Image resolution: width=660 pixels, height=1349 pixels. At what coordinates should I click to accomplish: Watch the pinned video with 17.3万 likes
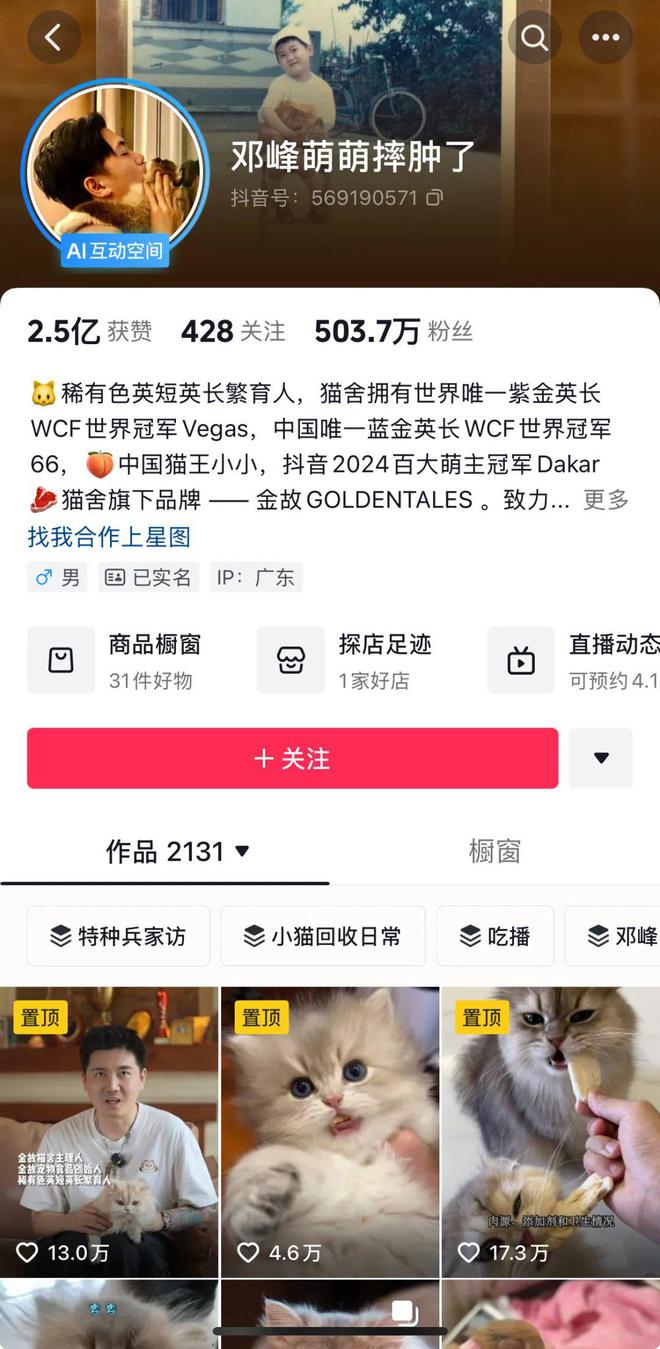(551, 1130)
